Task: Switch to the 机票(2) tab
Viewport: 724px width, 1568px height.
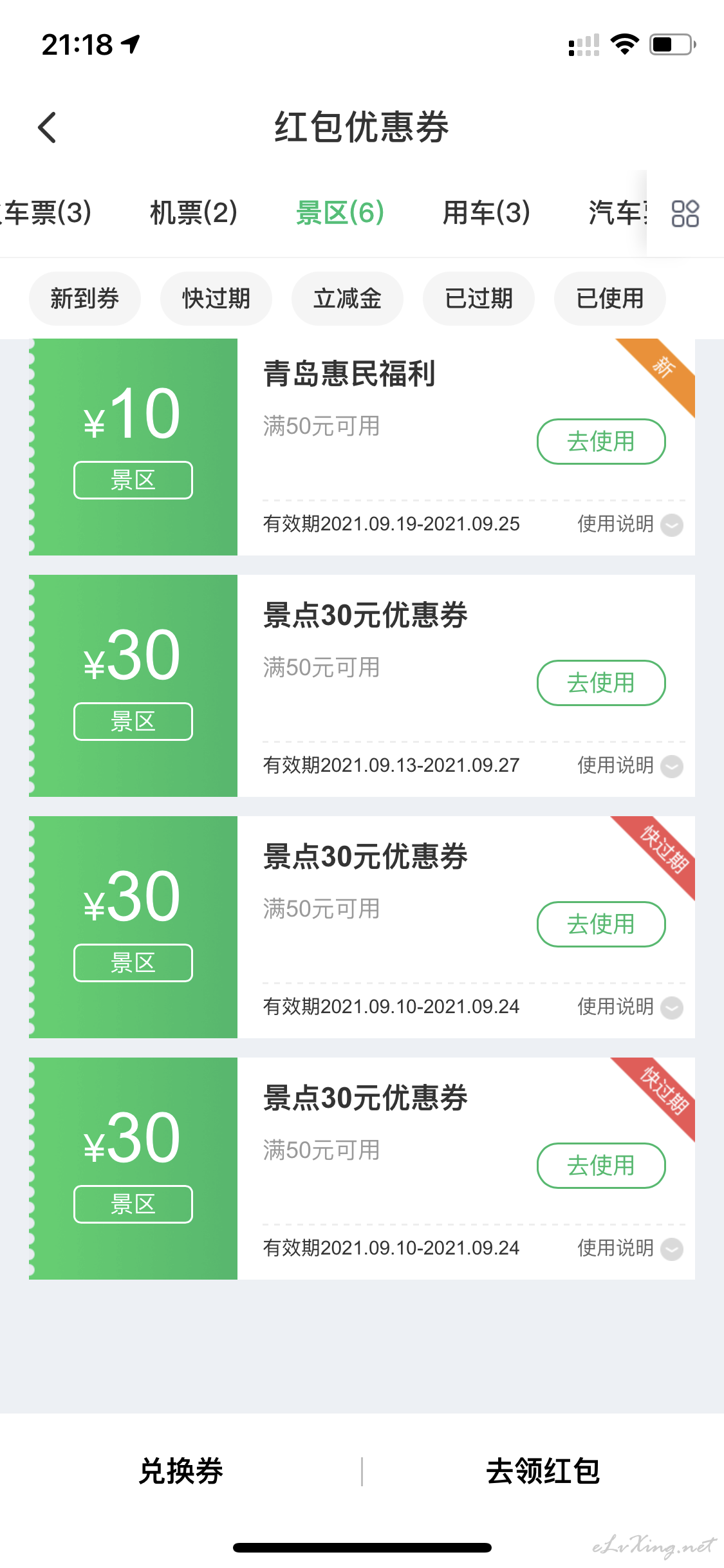Action: [x=193, y=212]
